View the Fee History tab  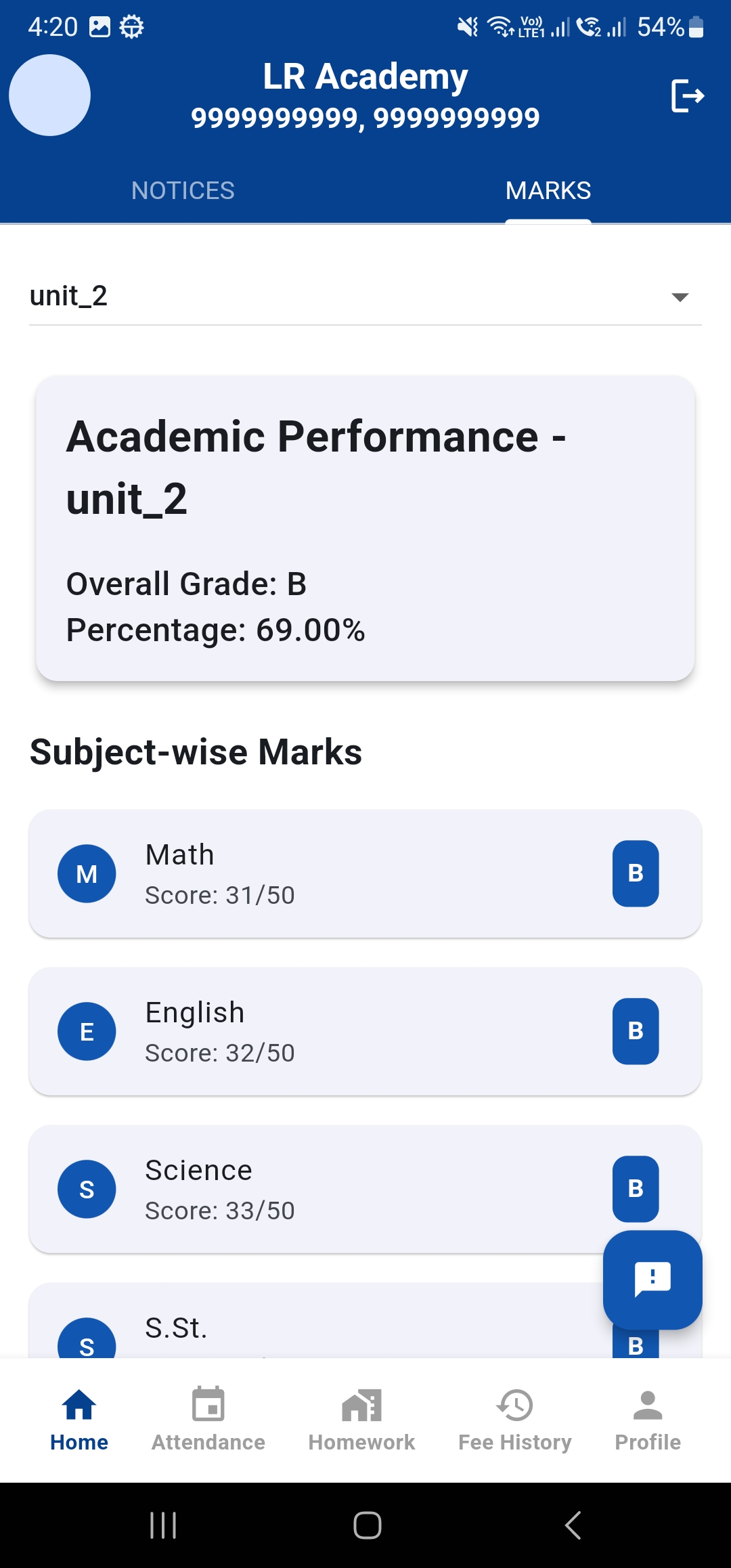(x=515, y=1419)
